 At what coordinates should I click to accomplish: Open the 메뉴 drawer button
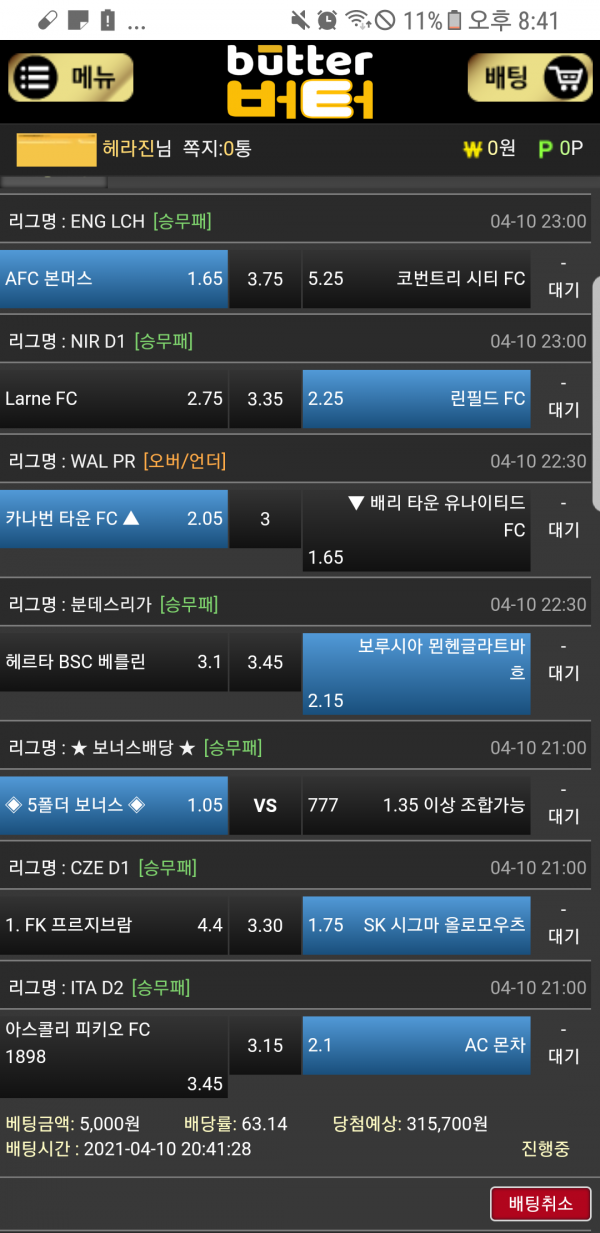[71, 78]
